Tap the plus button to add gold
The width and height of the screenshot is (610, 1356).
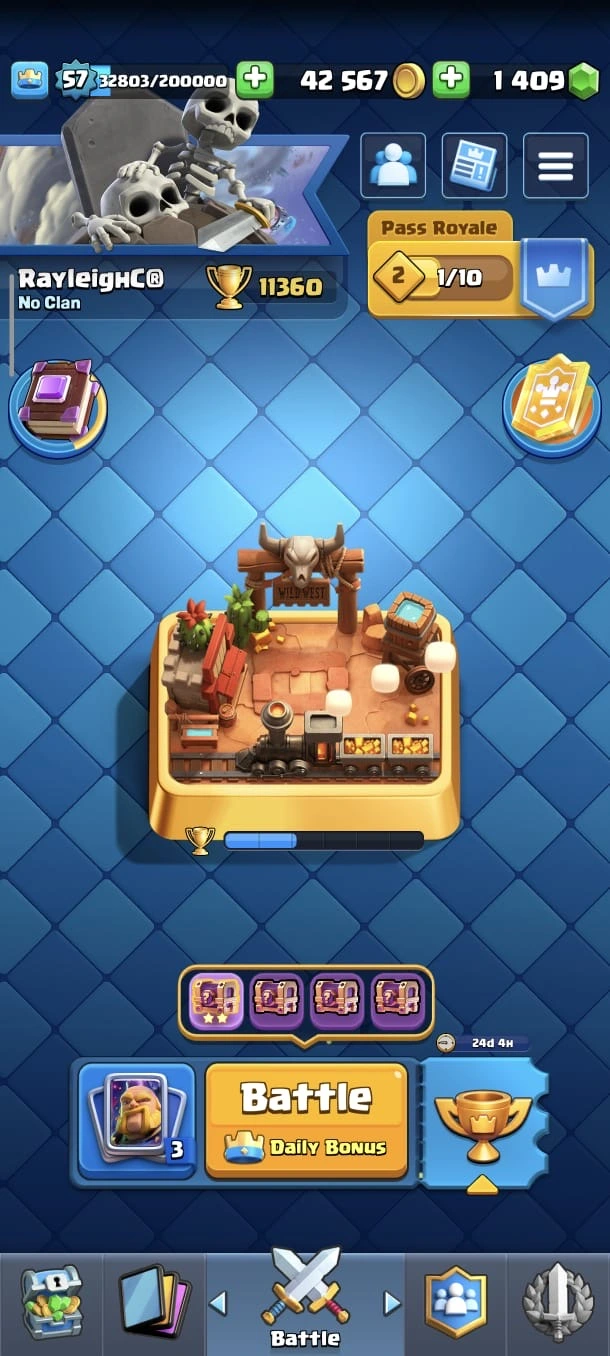[254, 80]
